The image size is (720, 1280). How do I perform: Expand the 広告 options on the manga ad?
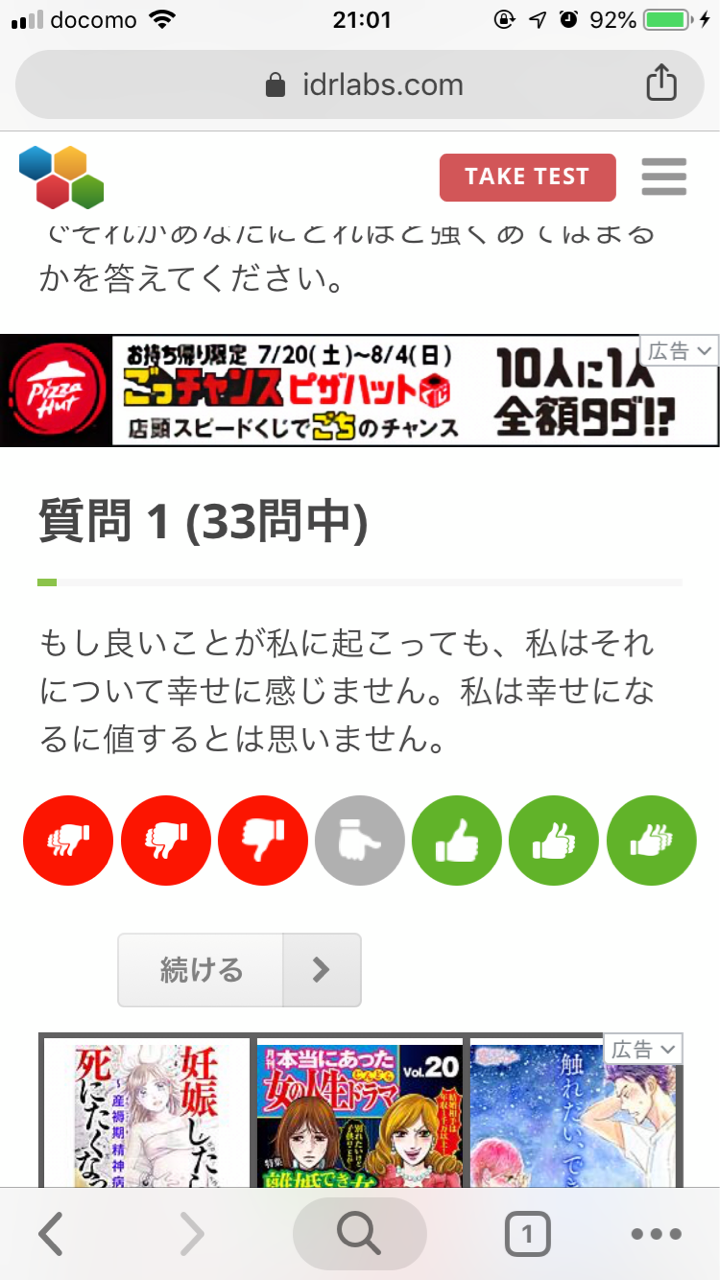coord(643,1049)
